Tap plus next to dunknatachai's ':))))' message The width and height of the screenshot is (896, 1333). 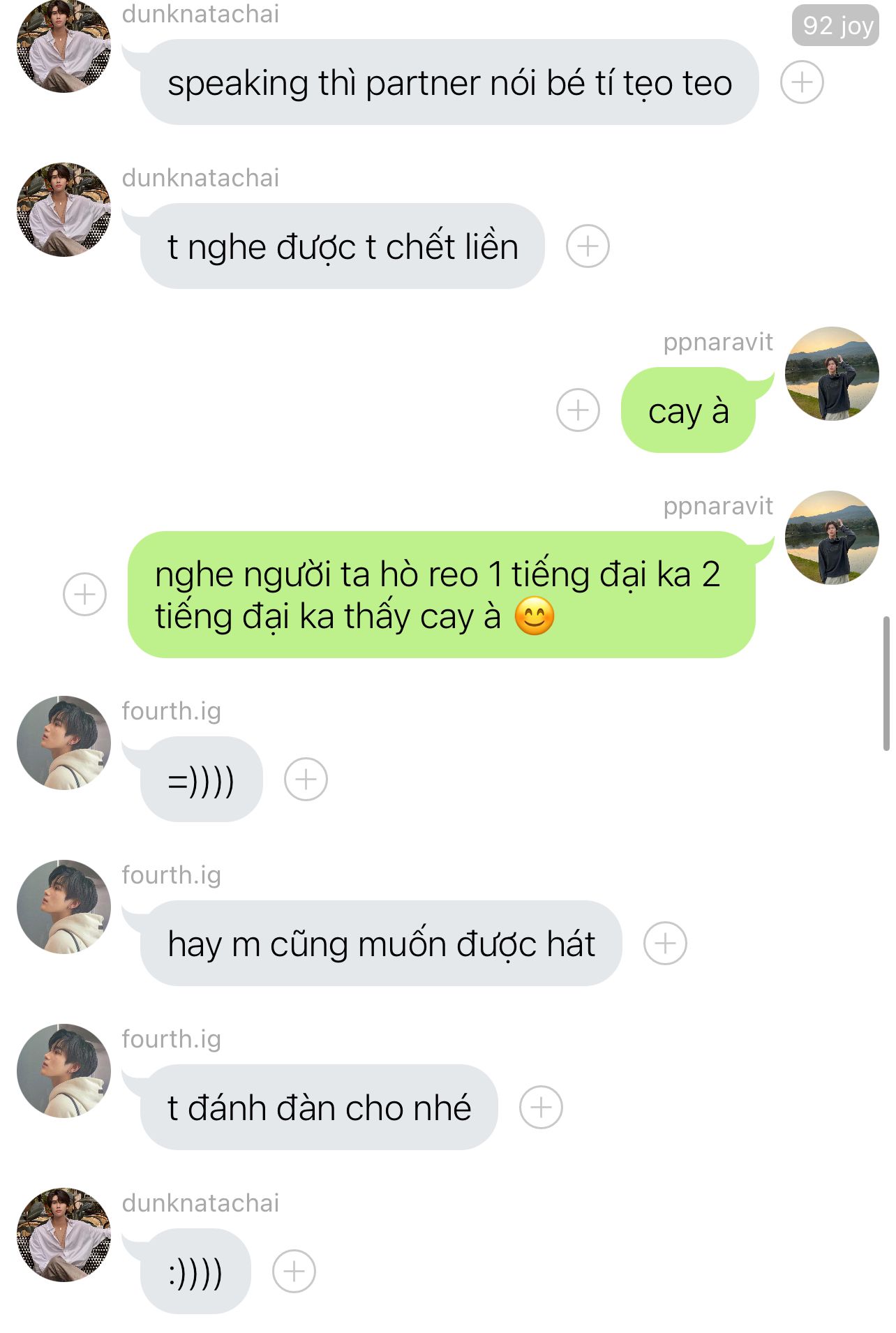coord(294,1272)
